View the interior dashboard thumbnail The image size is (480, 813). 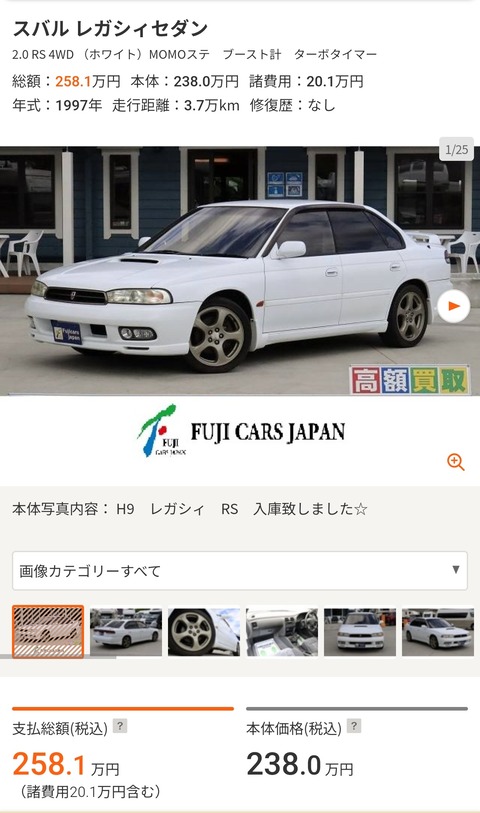(282, 632)
